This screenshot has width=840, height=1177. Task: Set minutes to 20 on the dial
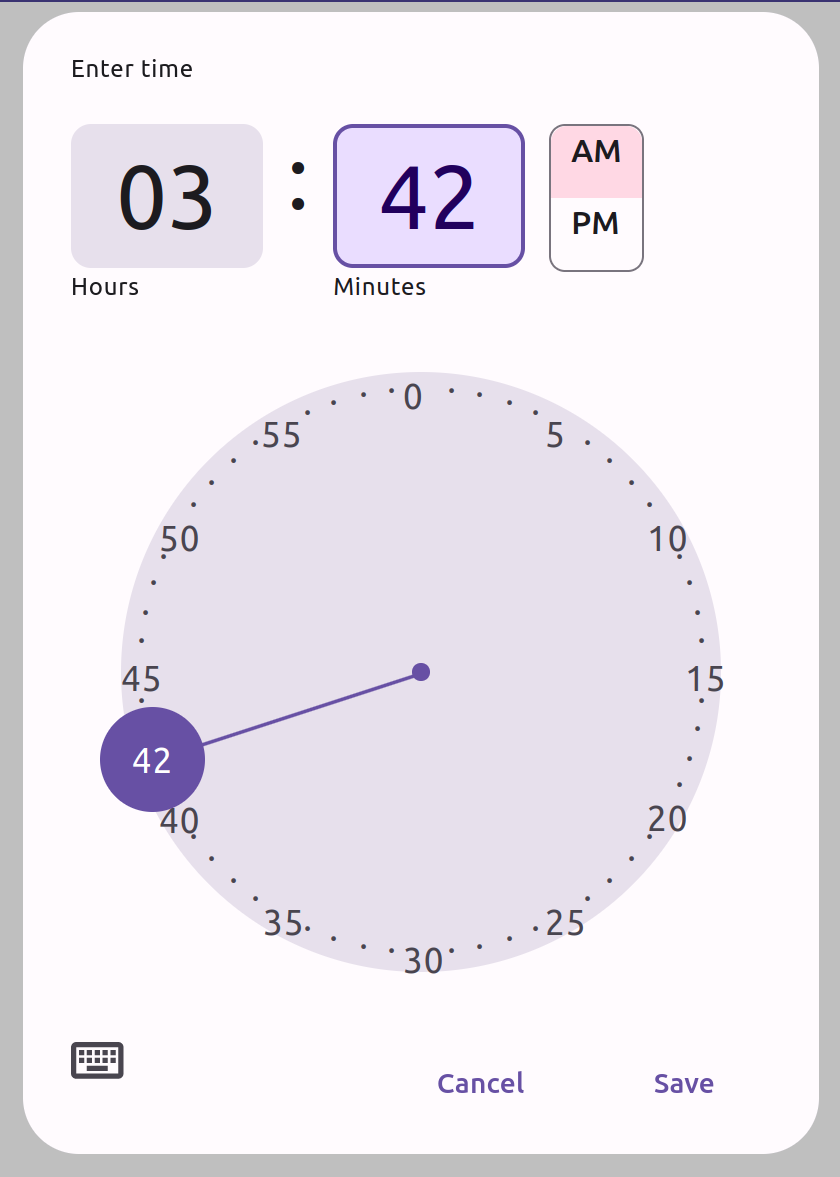(x=667, y=819)
